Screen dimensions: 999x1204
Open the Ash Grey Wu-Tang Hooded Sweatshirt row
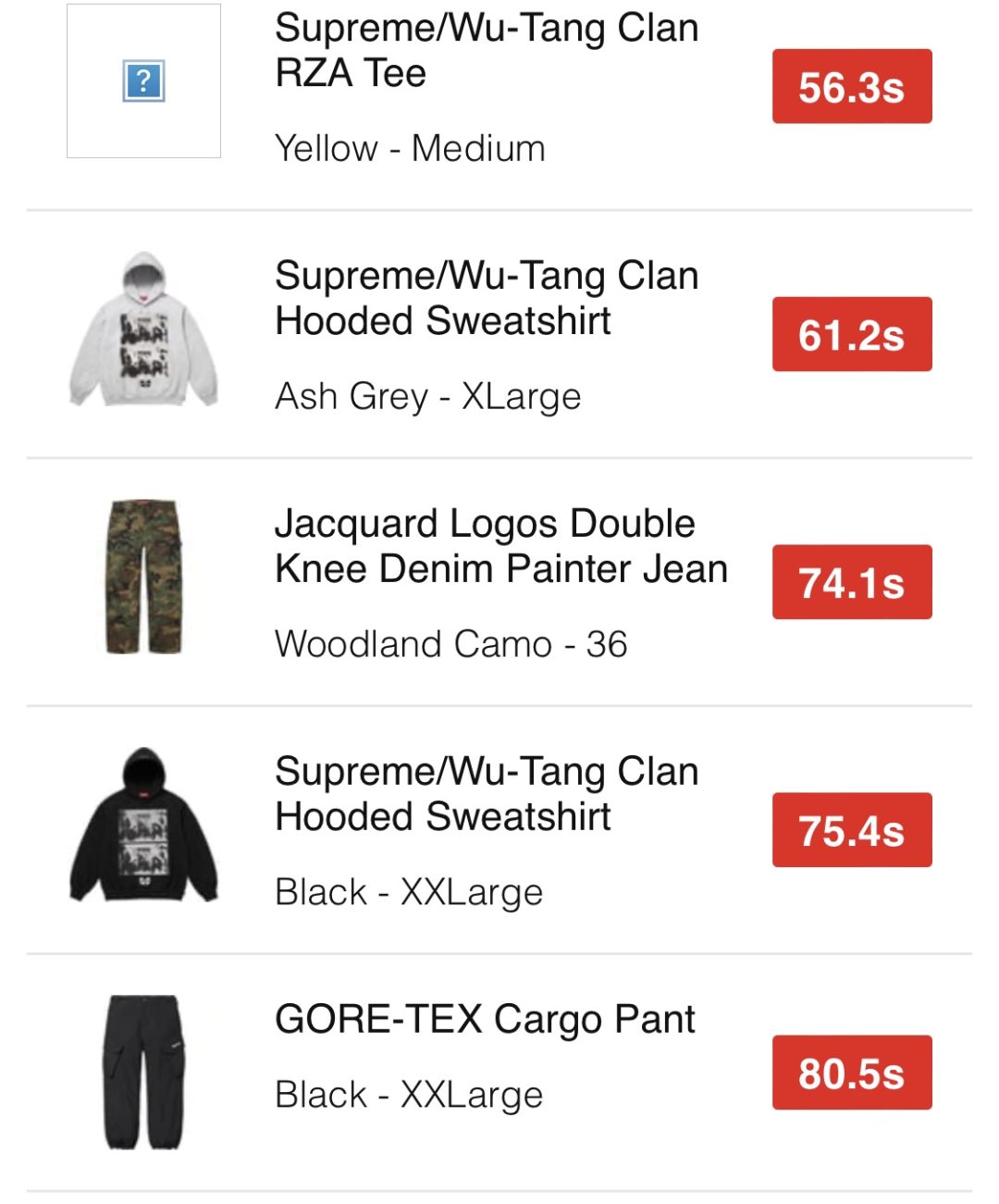point(499,334)
